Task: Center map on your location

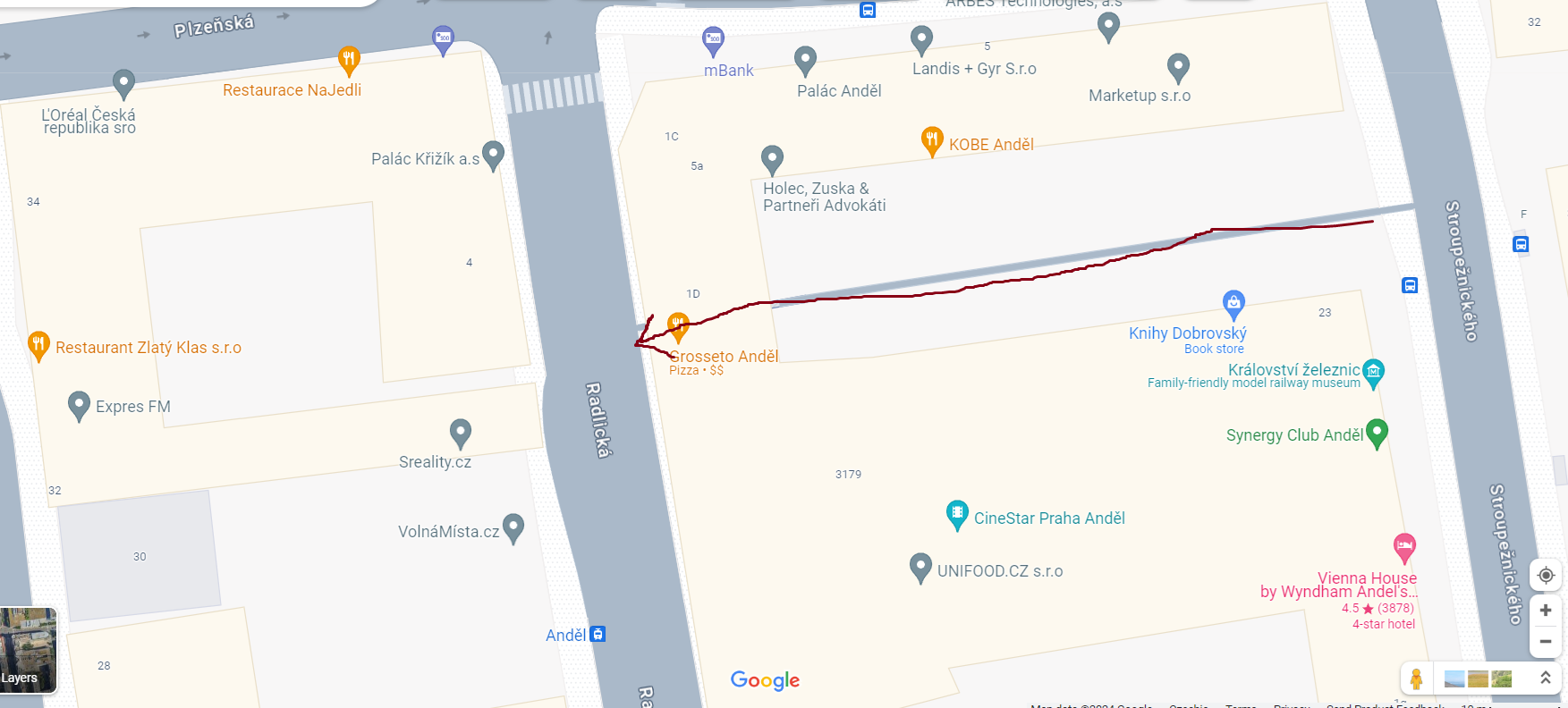Action: pyautogui.click(x=1545, y=575)
